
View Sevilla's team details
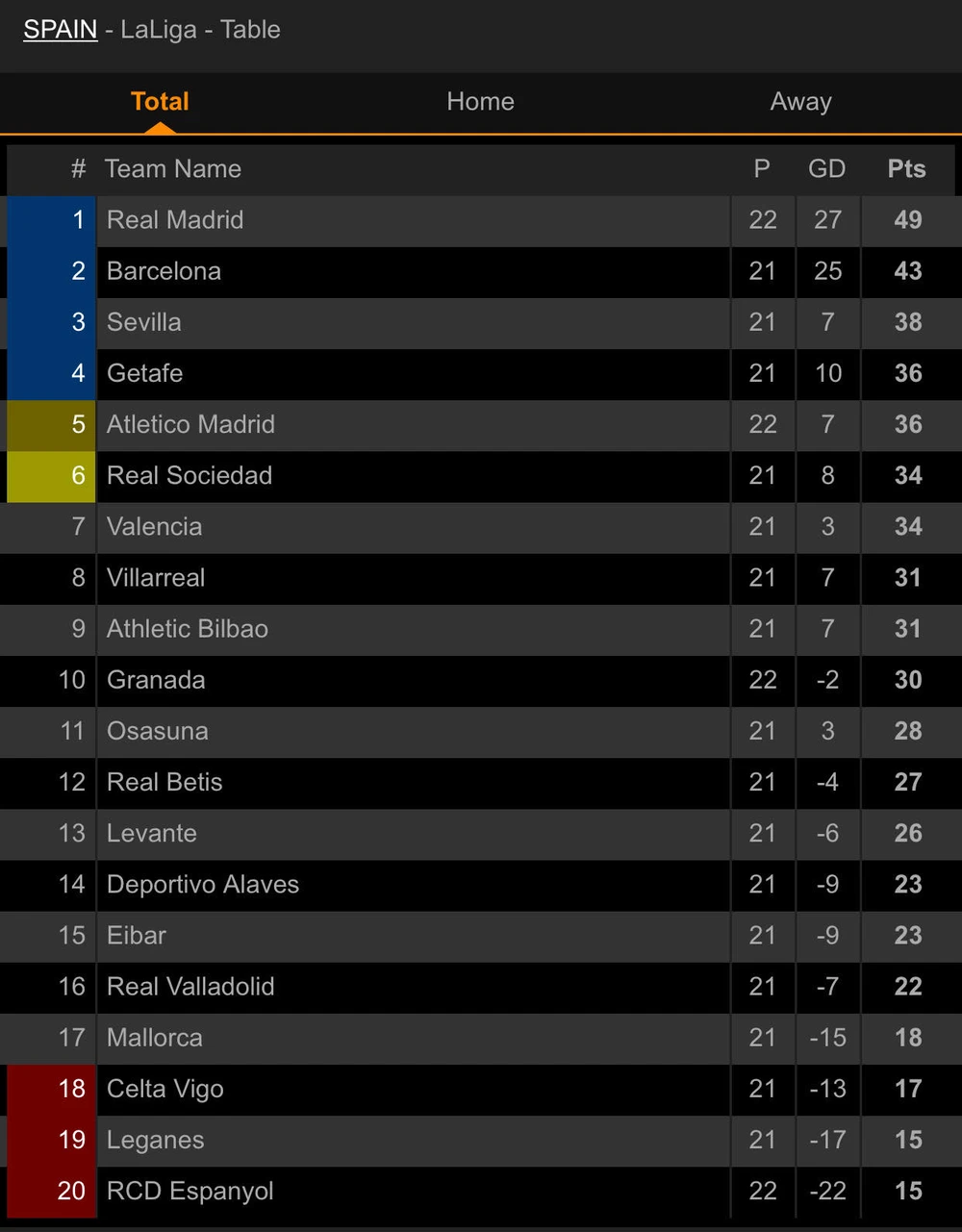[144, 322]
